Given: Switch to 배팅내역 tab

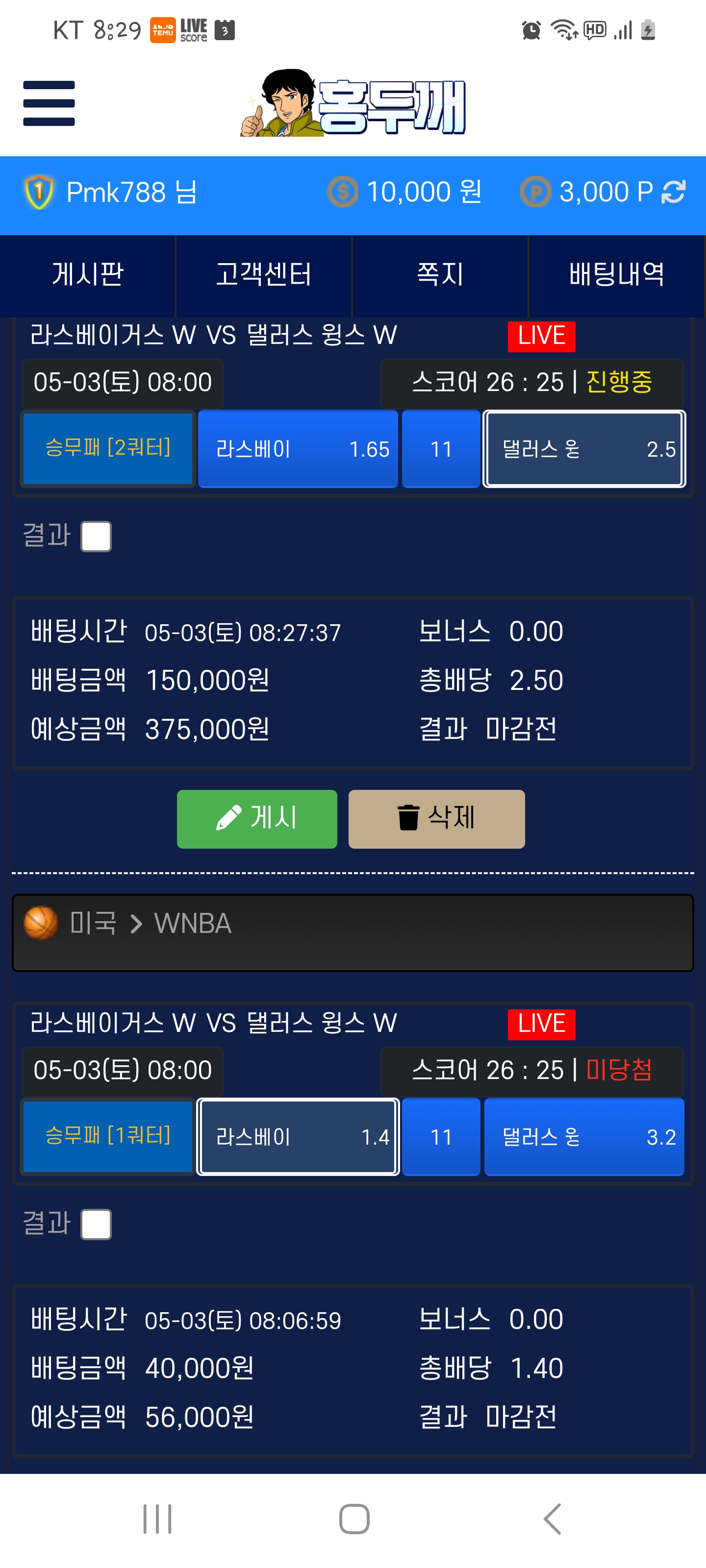Looking at the screenshot, I should click(x=616, y=274).
